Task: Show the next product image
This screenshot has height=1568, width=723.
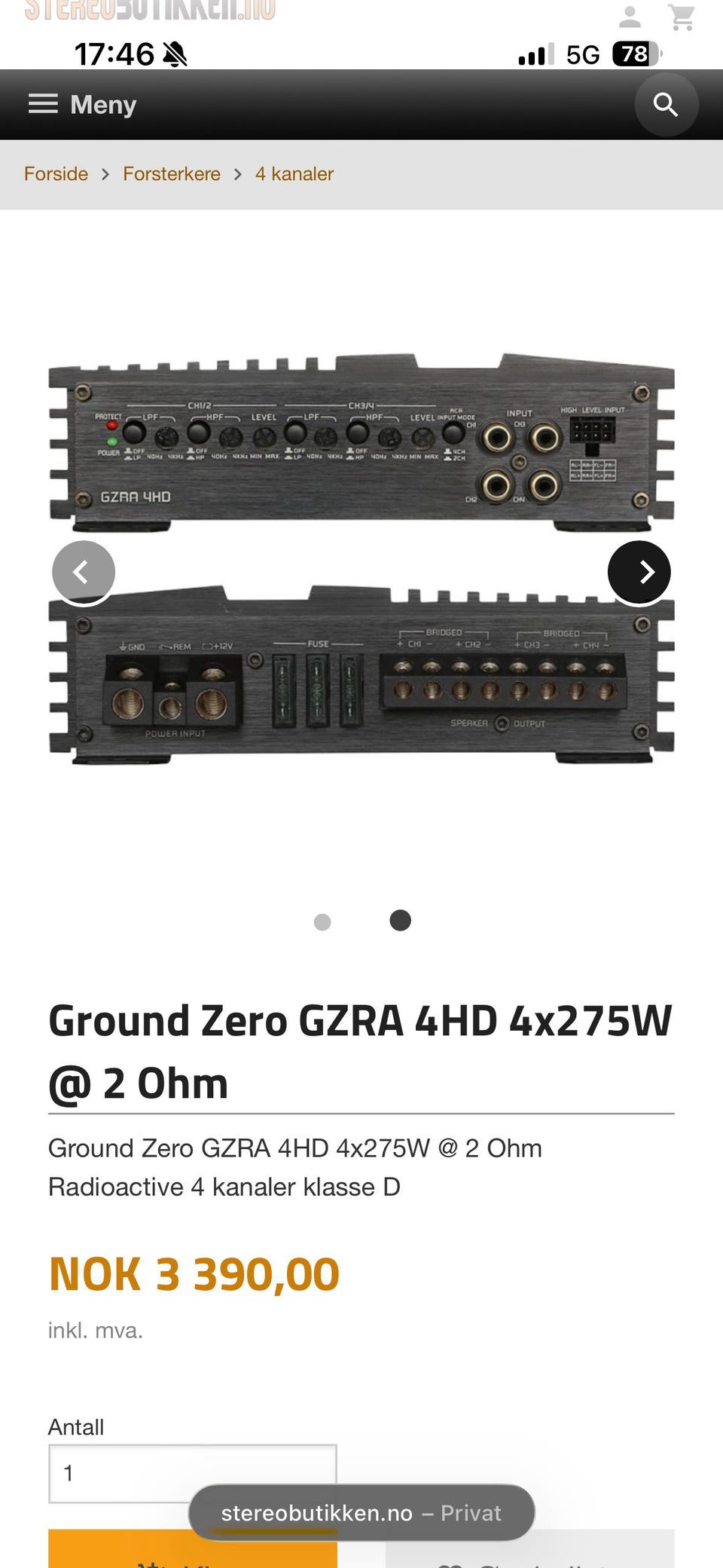Action: pyautogui.click(x=639, y=573)
